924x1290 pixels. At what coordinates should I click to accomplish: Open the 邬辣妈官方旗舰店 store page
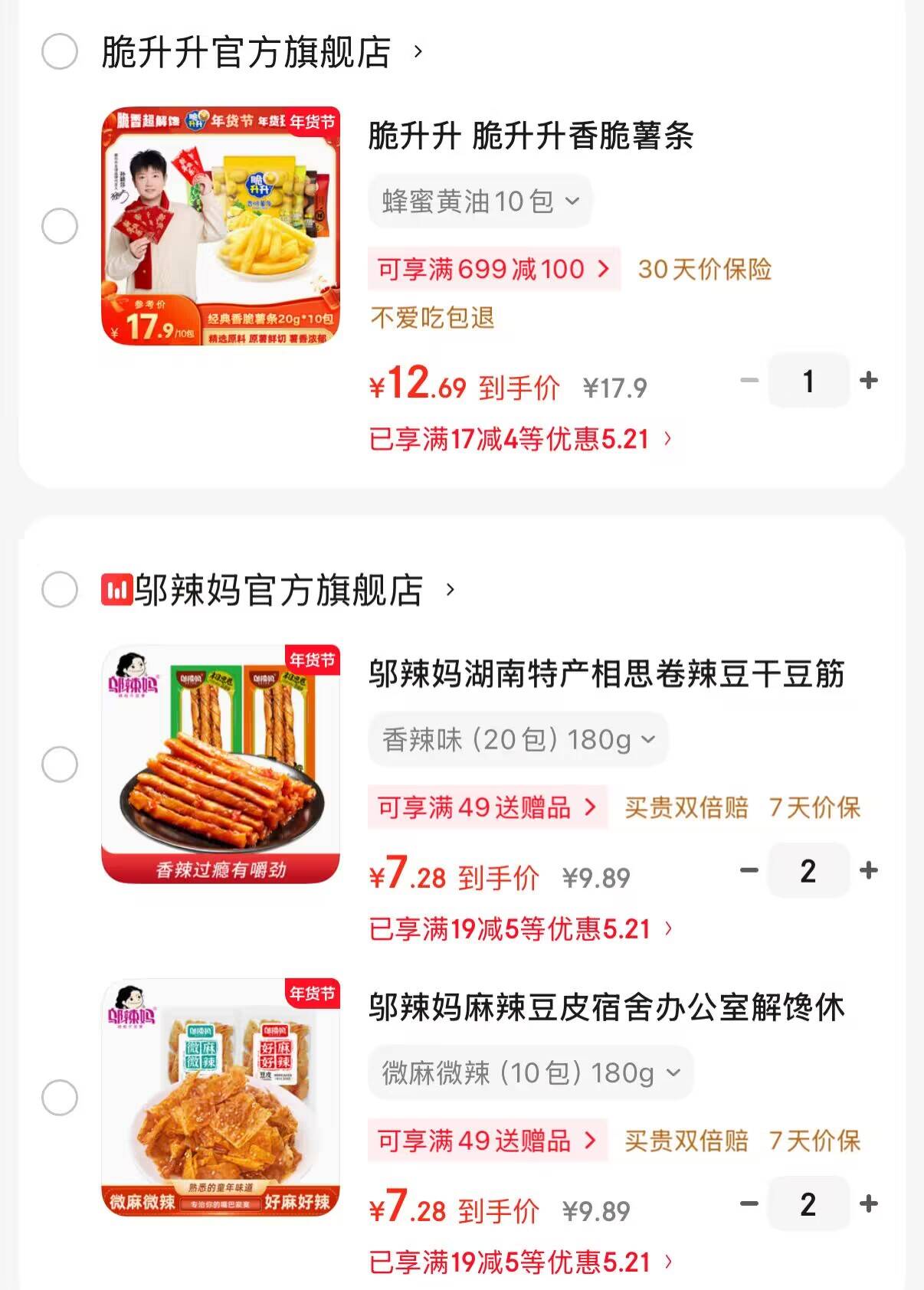point(277,590)
